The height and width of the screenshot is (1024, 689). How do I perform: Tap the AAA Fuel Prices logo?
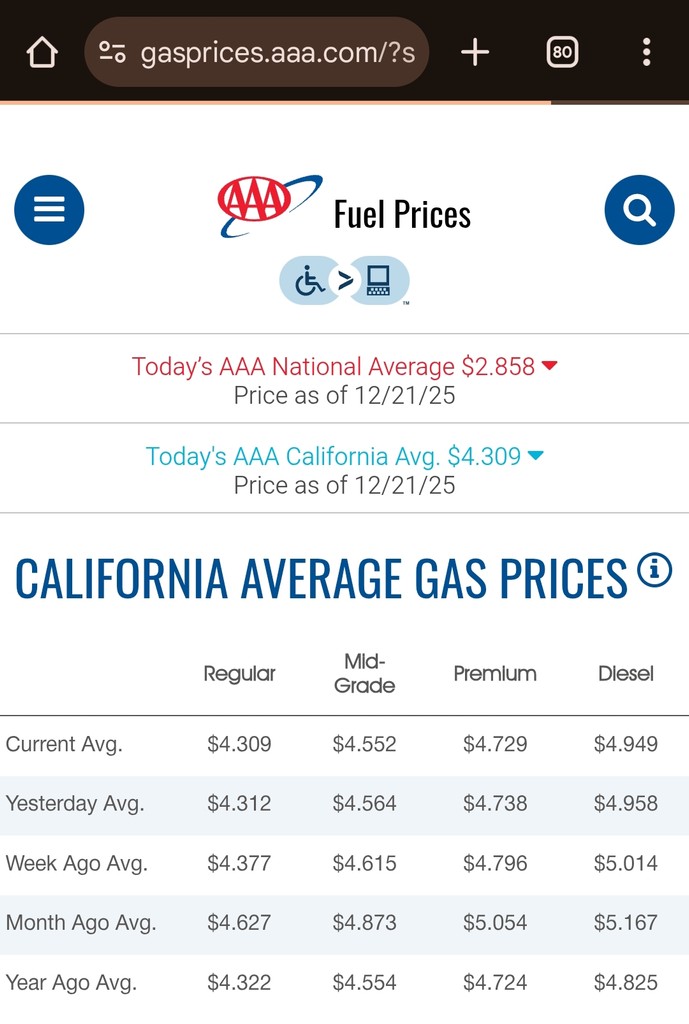(344, 208)
